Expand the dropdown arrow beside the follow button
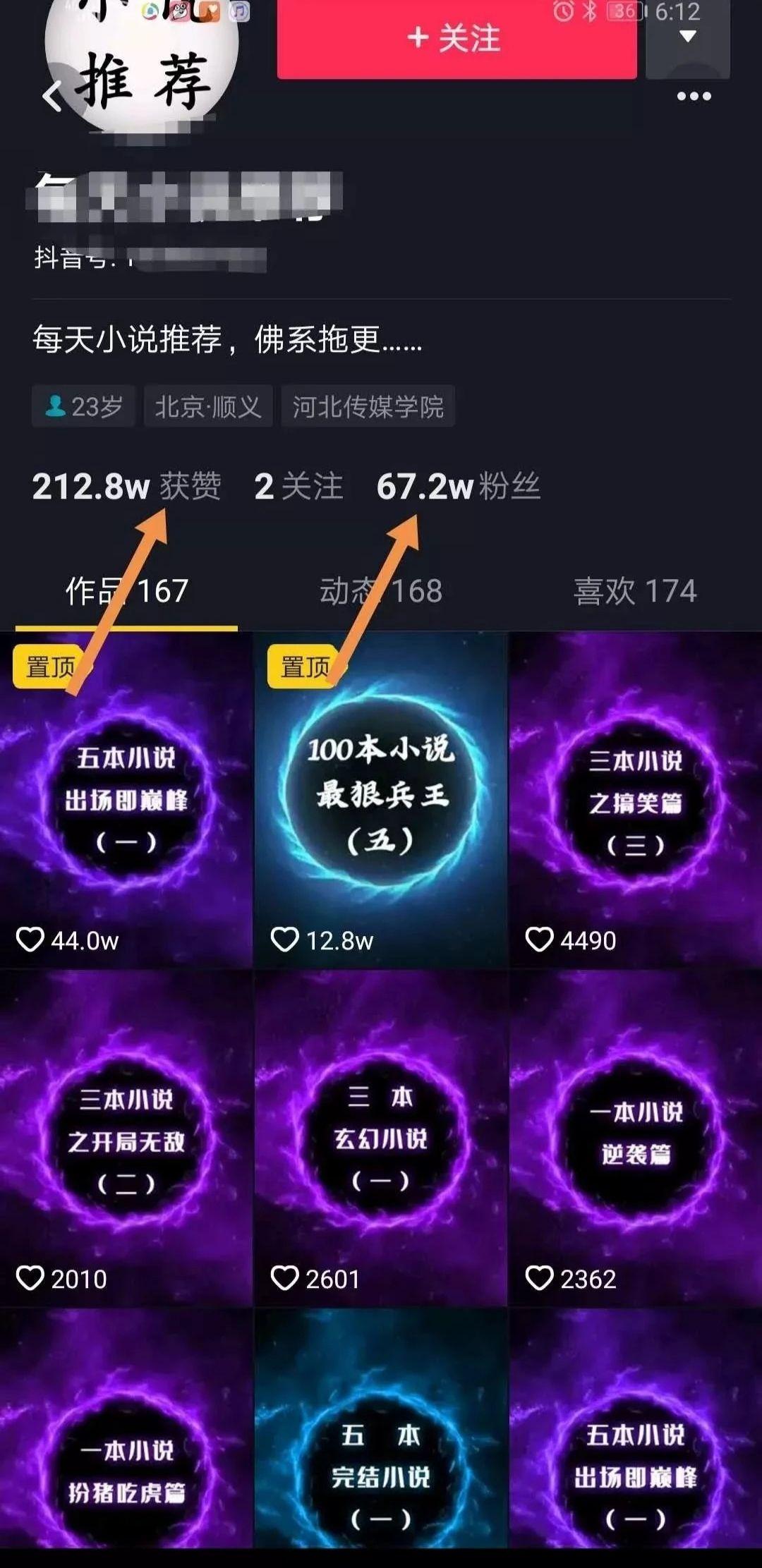The height and width of the screenshot is (1568, 762). 687,38
